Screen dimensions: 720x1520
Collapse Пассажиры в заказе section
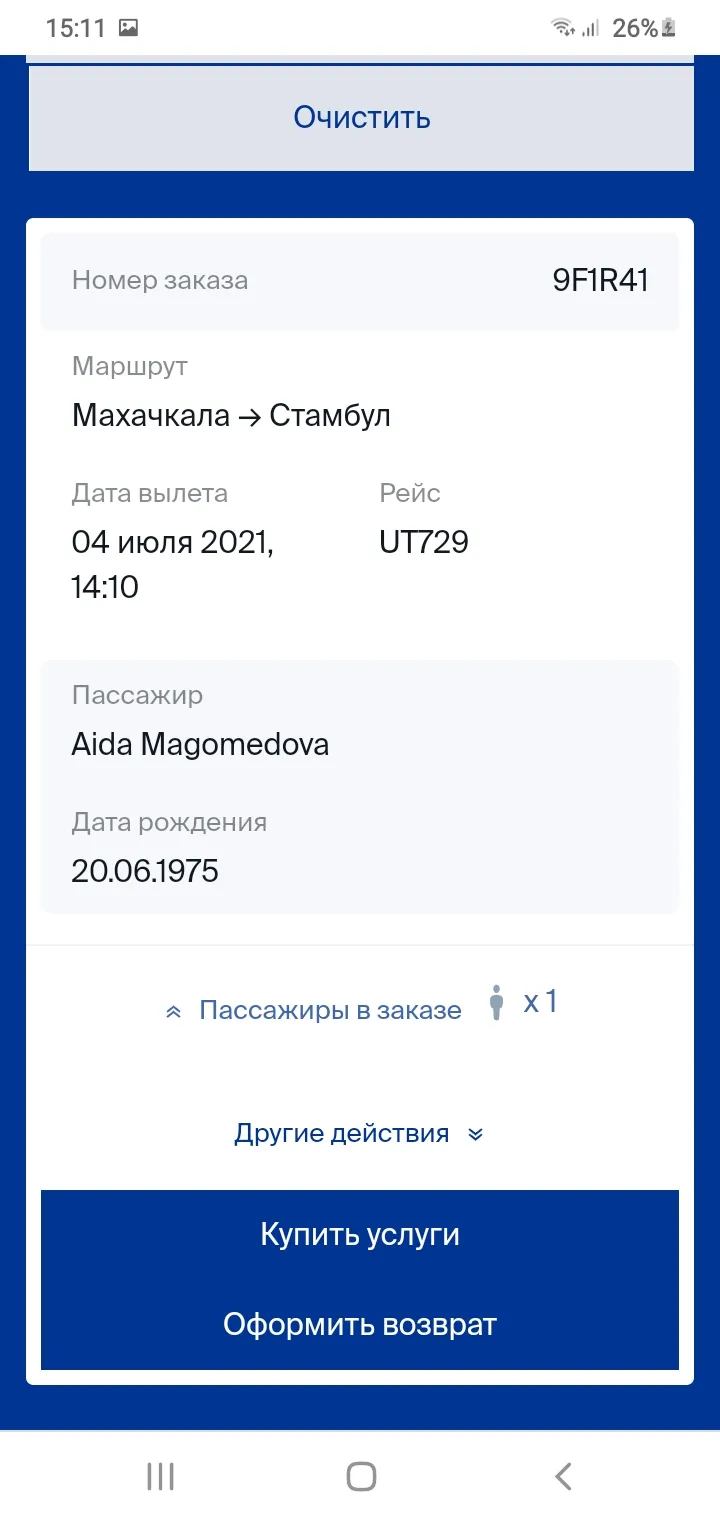point(360,1008)
